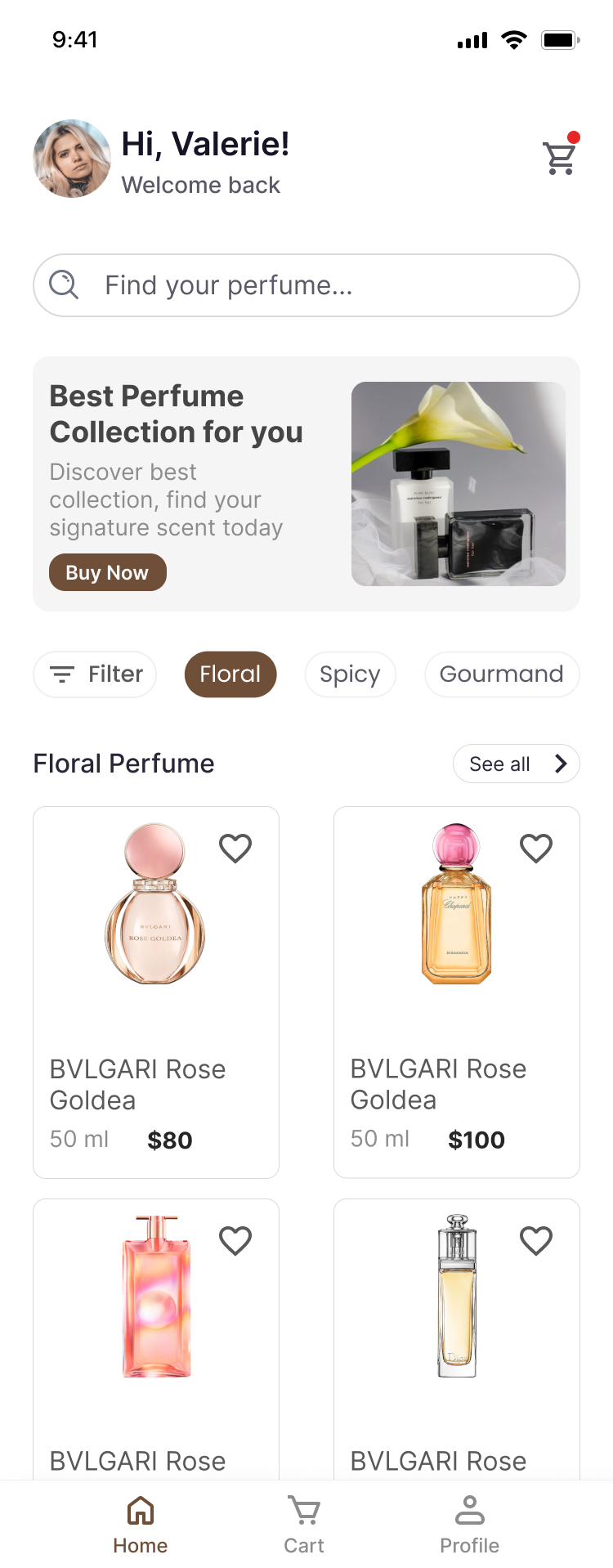The width and height of the screenshot is (613, 1568).
Task: Focus the Find your perfume search box
Action: click(306, 285)
